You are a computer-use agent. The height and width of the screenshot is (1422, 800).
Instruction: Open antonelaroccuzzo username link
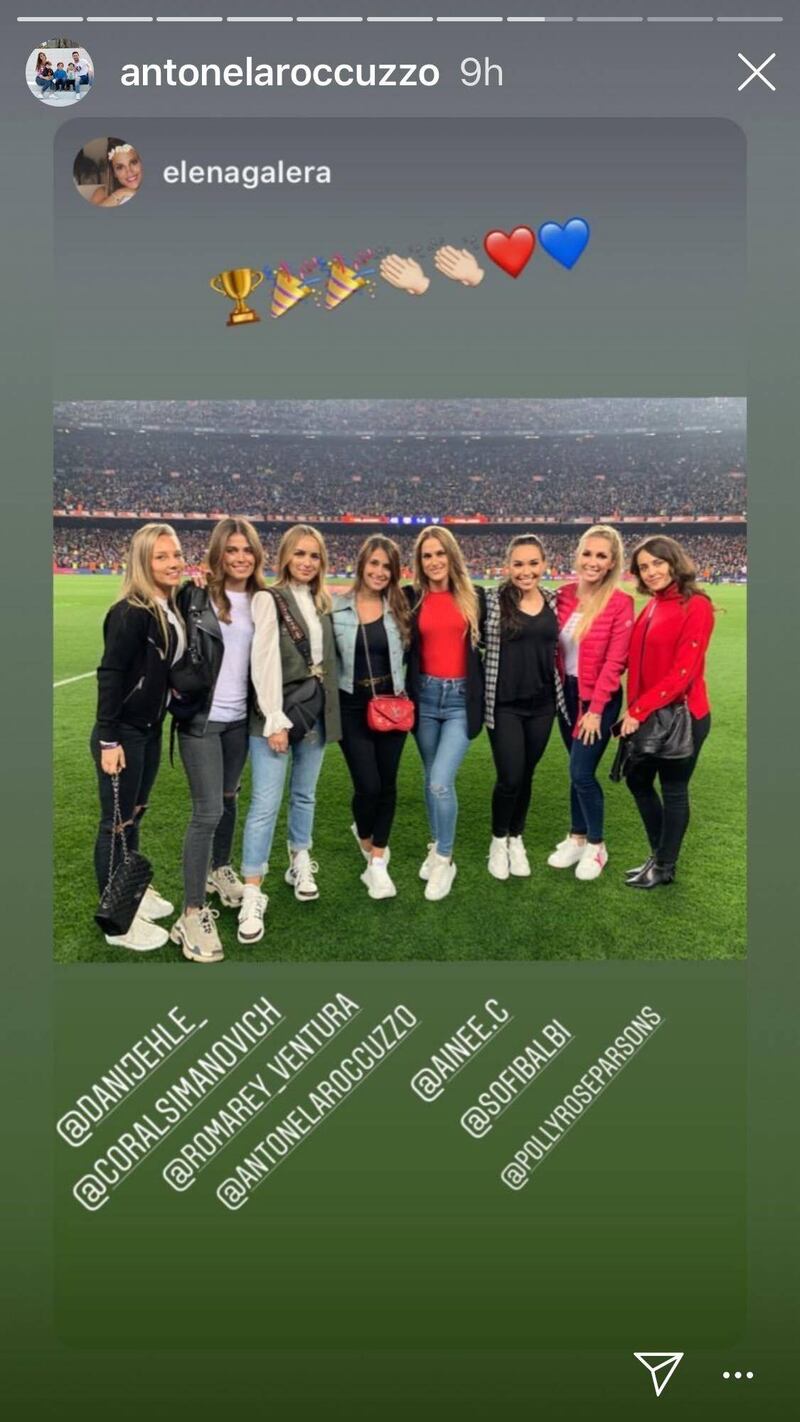(279, 73)
